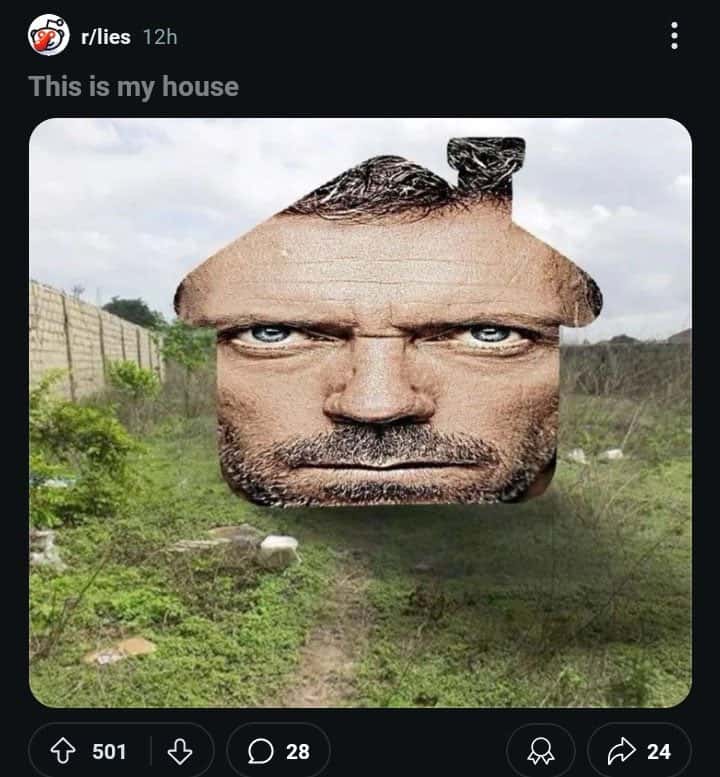Open the 'This is my house' post

[134, 87]
